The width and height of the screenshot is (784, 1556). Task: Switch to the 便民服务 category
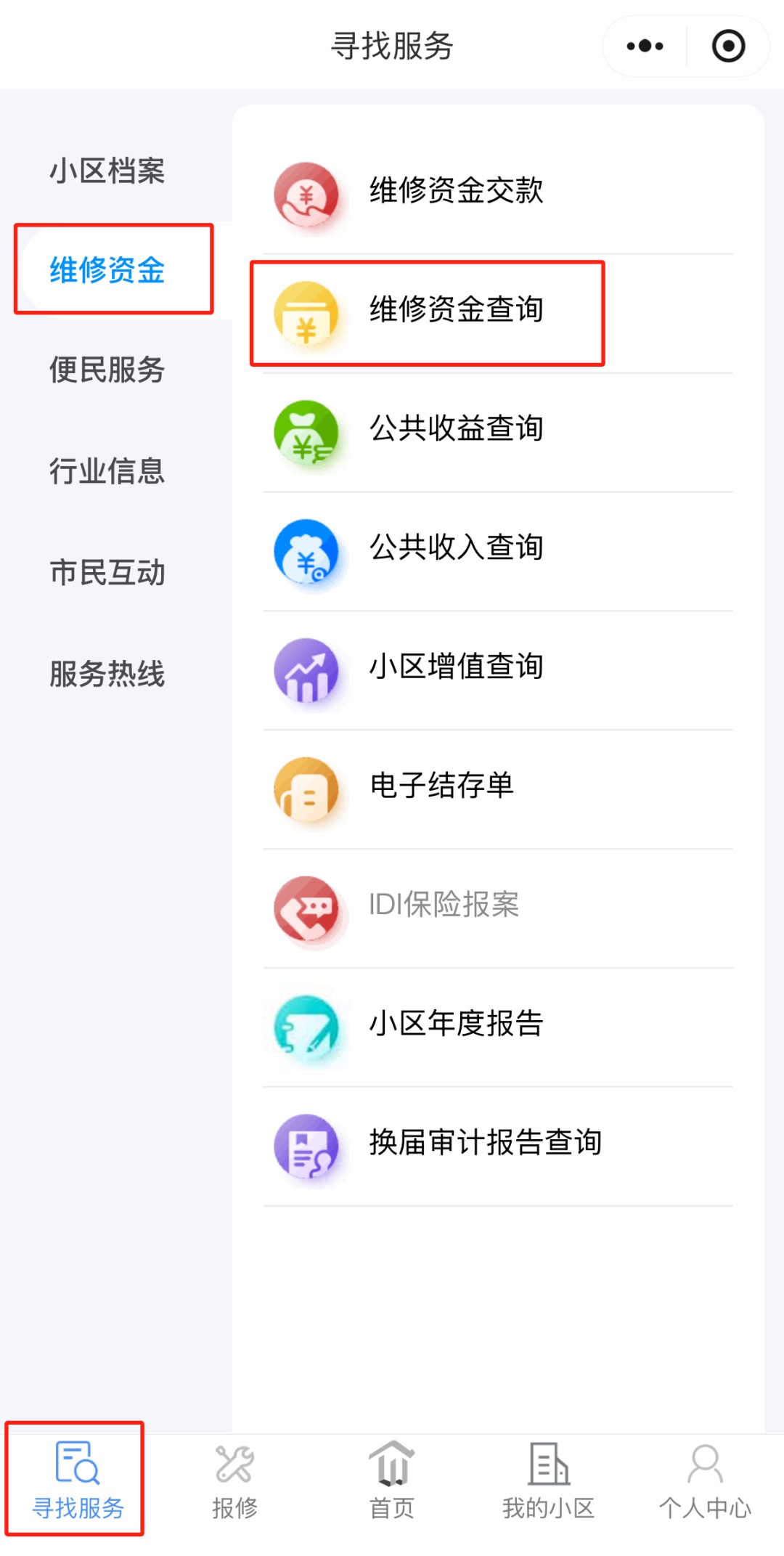(107, 370)
